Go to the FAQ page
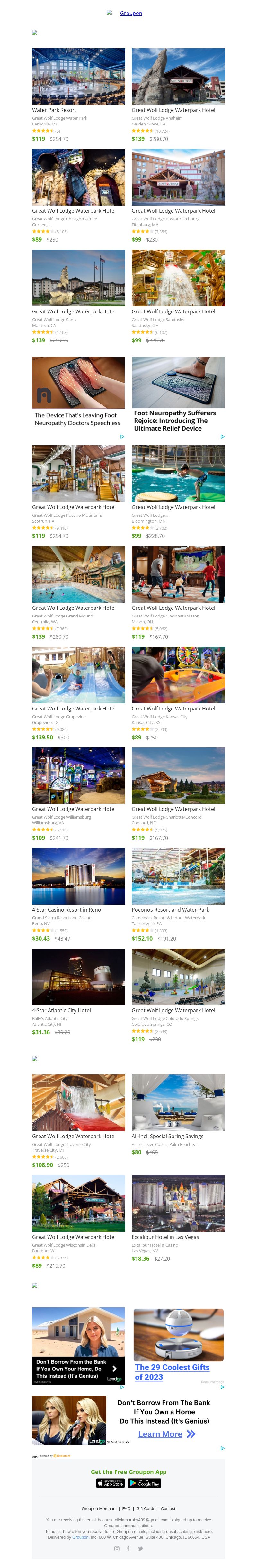The width and height of the screenshot is (257, 1568). (x=126, y=1508)
